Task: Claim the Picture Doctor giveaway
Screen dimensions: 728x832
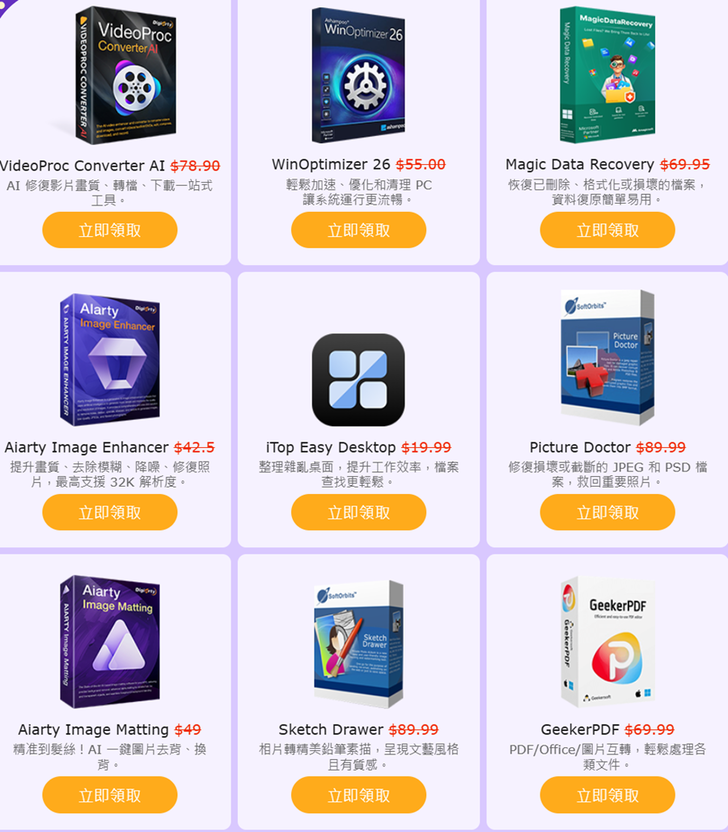Action: 607,513
